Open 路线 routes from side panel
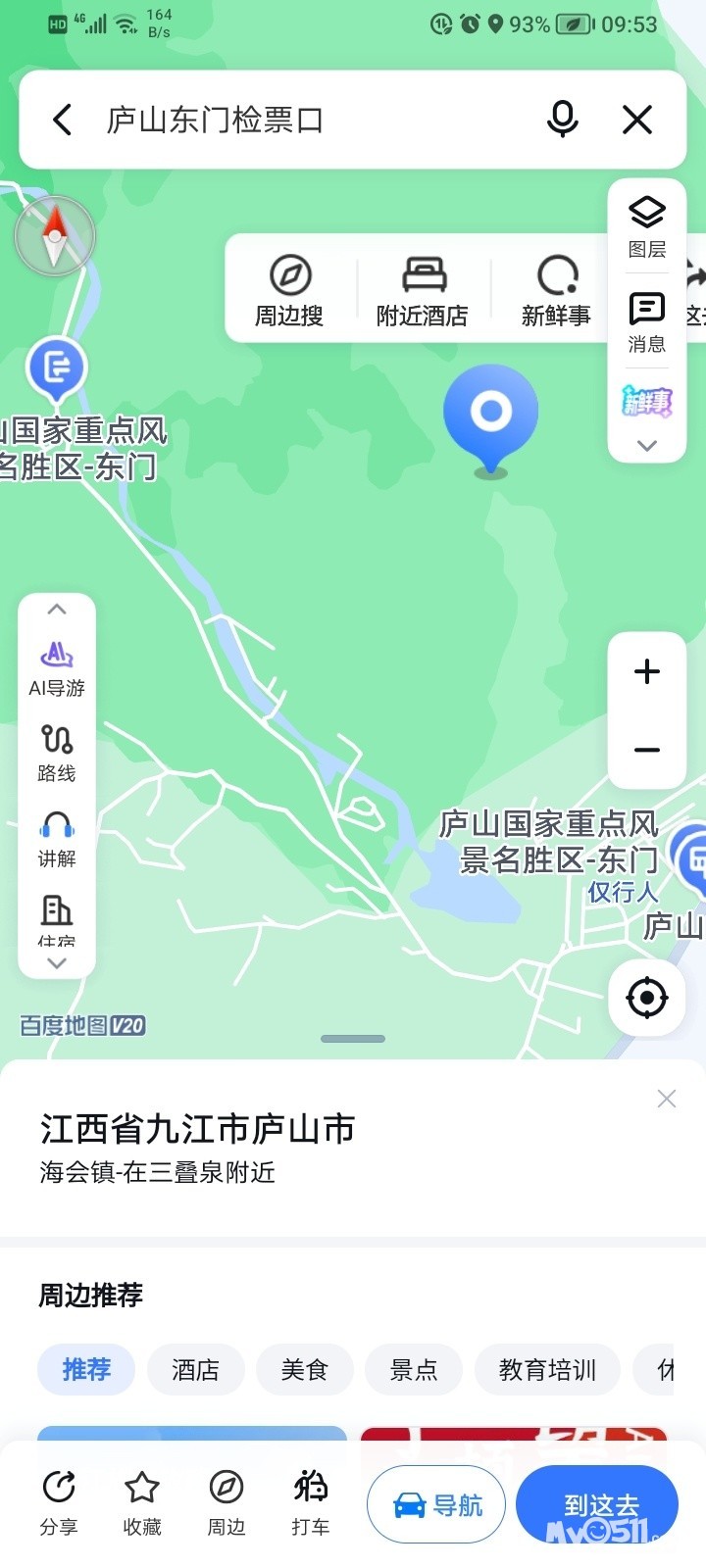 coord(57,753)
